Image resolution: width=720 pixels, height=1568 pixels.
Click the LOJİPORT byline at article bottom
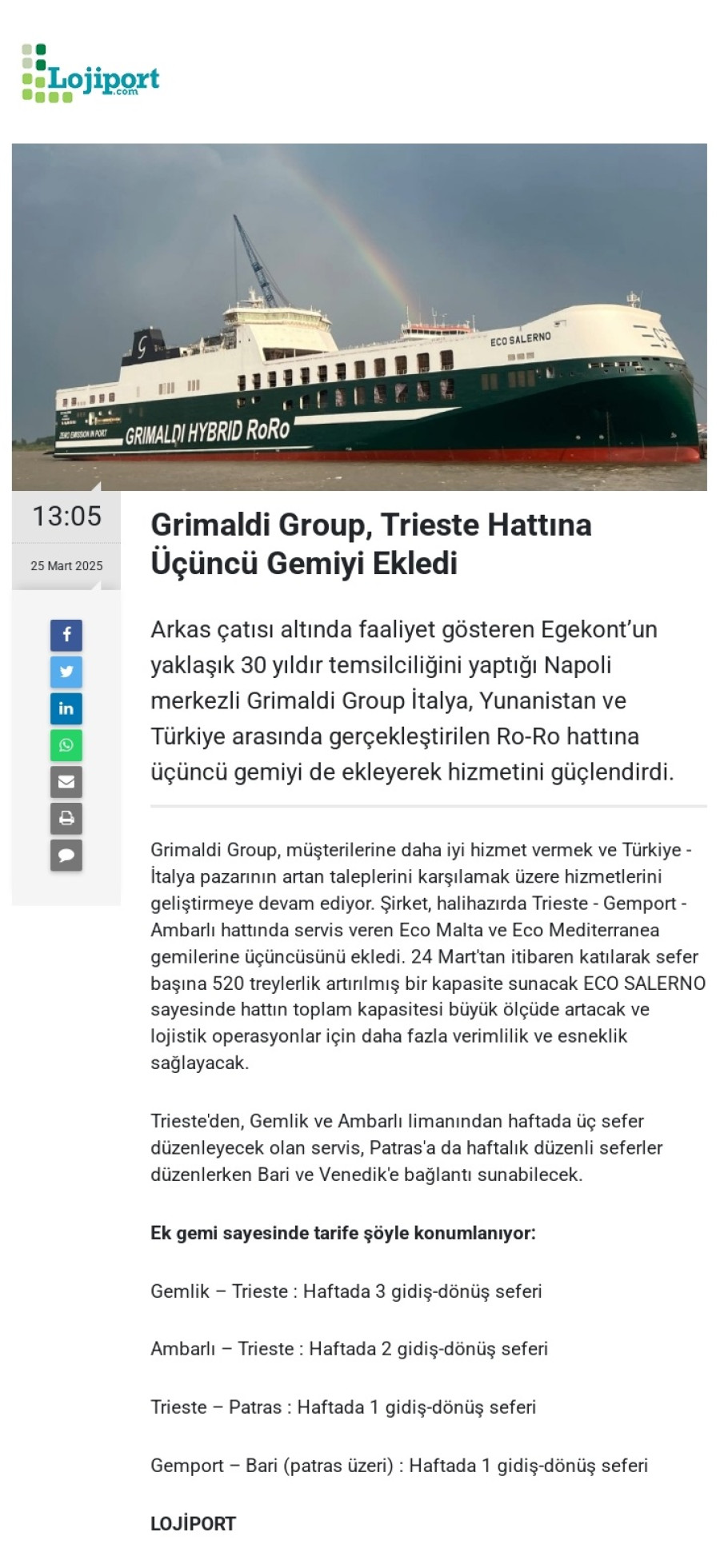pyautogui.click(x=193, y=1523)
